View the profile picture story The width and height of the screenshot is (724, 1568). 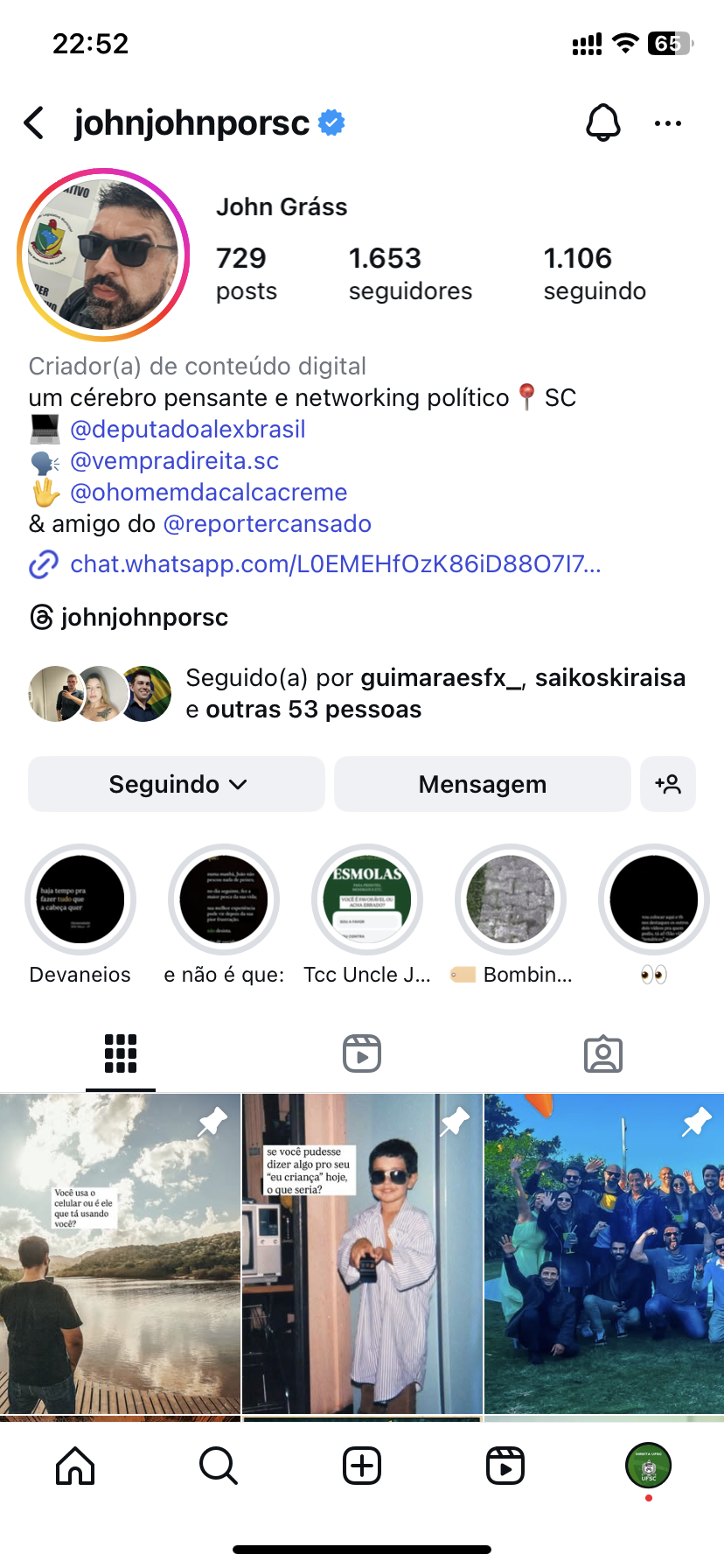point(103,255)
